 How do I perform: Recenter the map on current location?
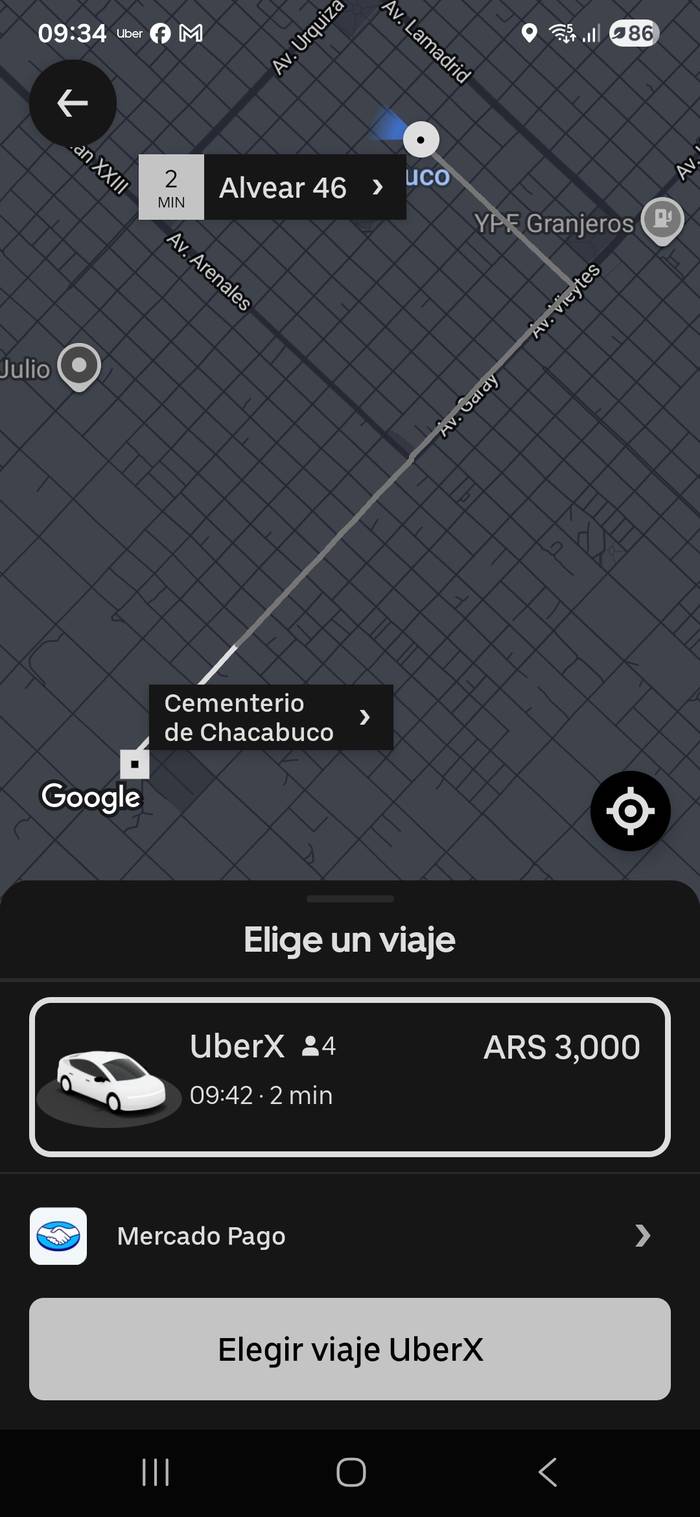click(630, 811)
